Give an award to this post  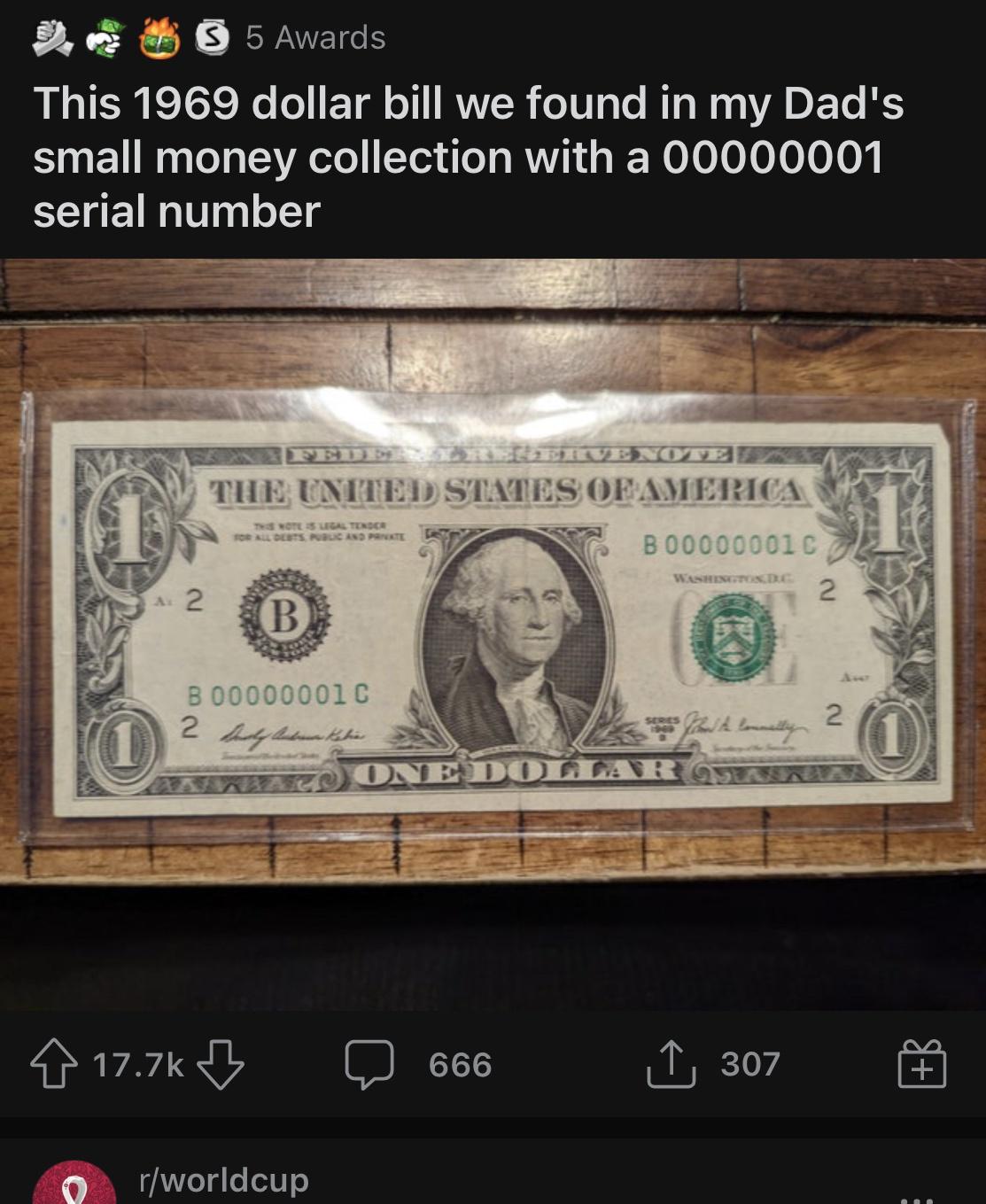pos(922,1063)
